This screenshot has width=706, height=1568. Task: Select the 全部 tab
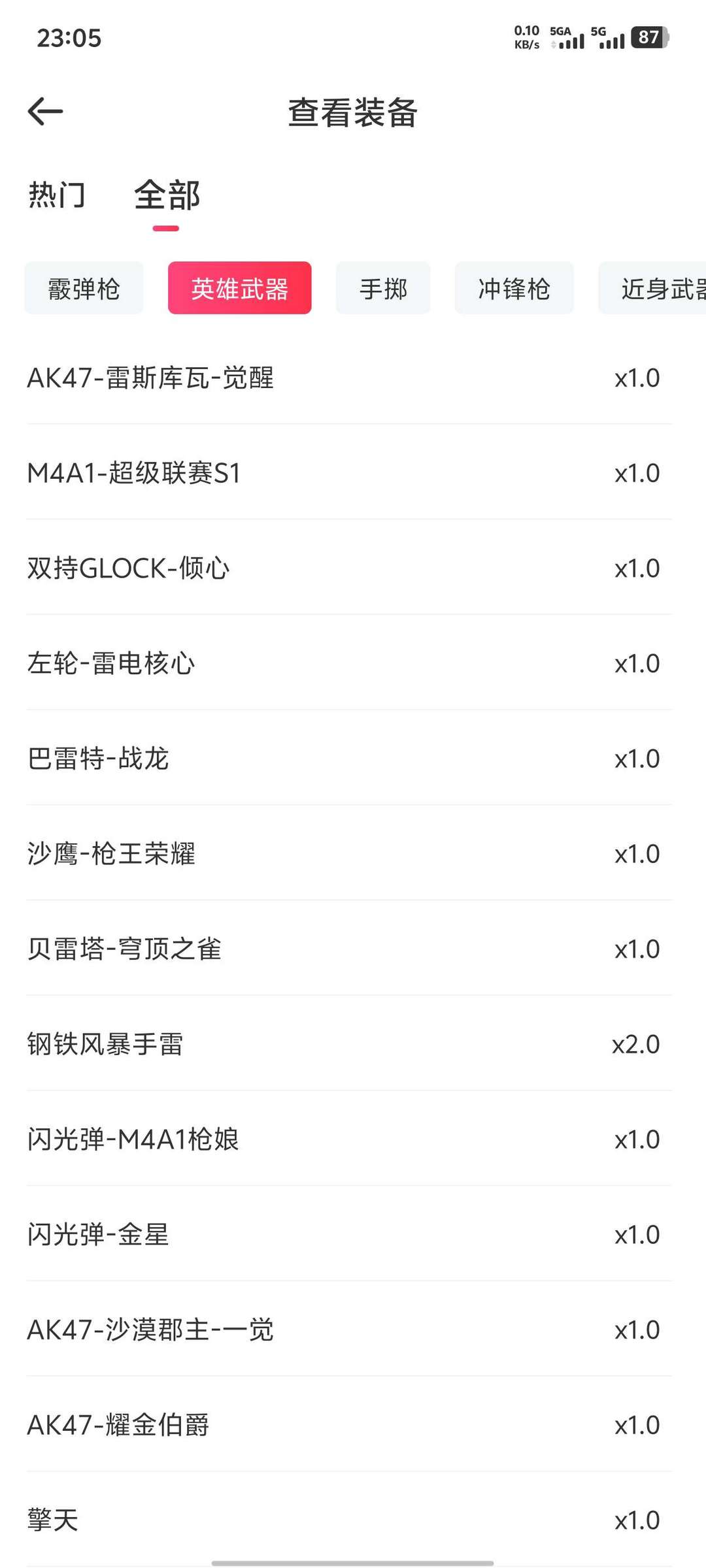(x=167, y=195)
